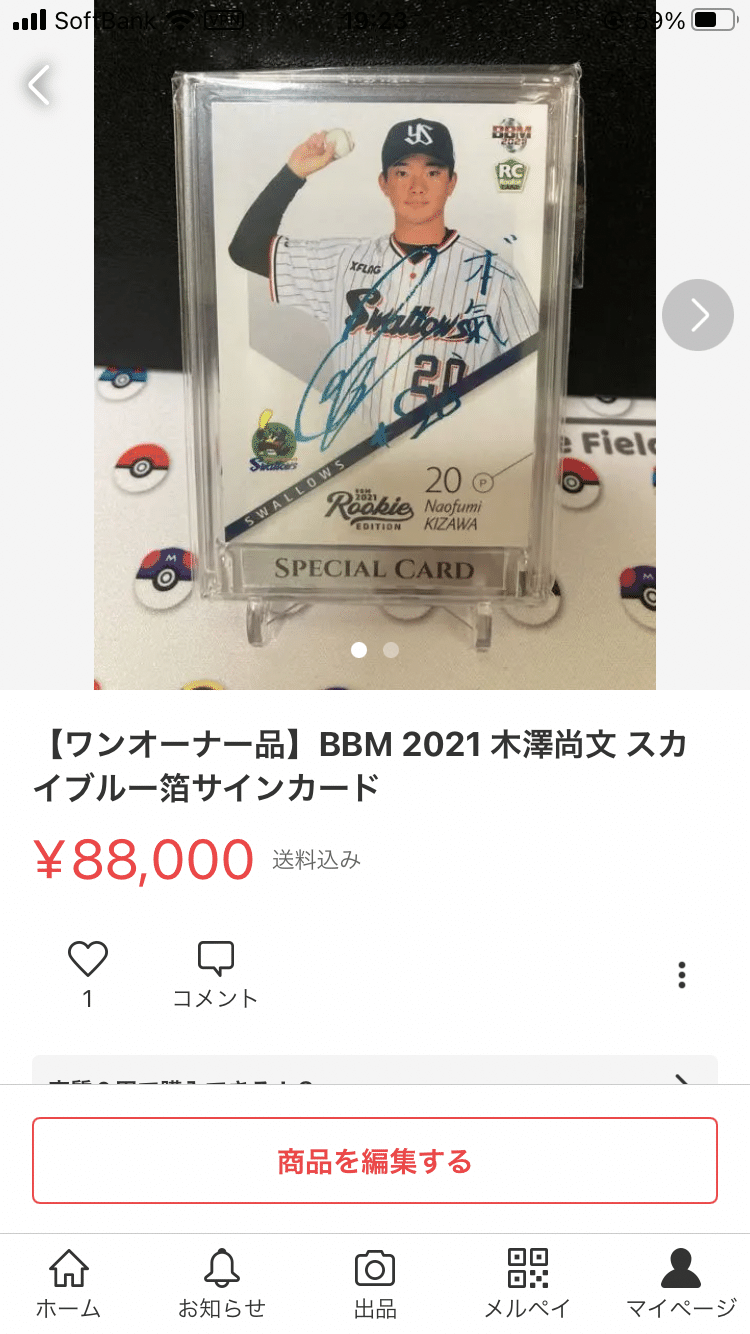Select the second image carousel dot
The image size is (750, 1334).
click(x=390, y=650)
